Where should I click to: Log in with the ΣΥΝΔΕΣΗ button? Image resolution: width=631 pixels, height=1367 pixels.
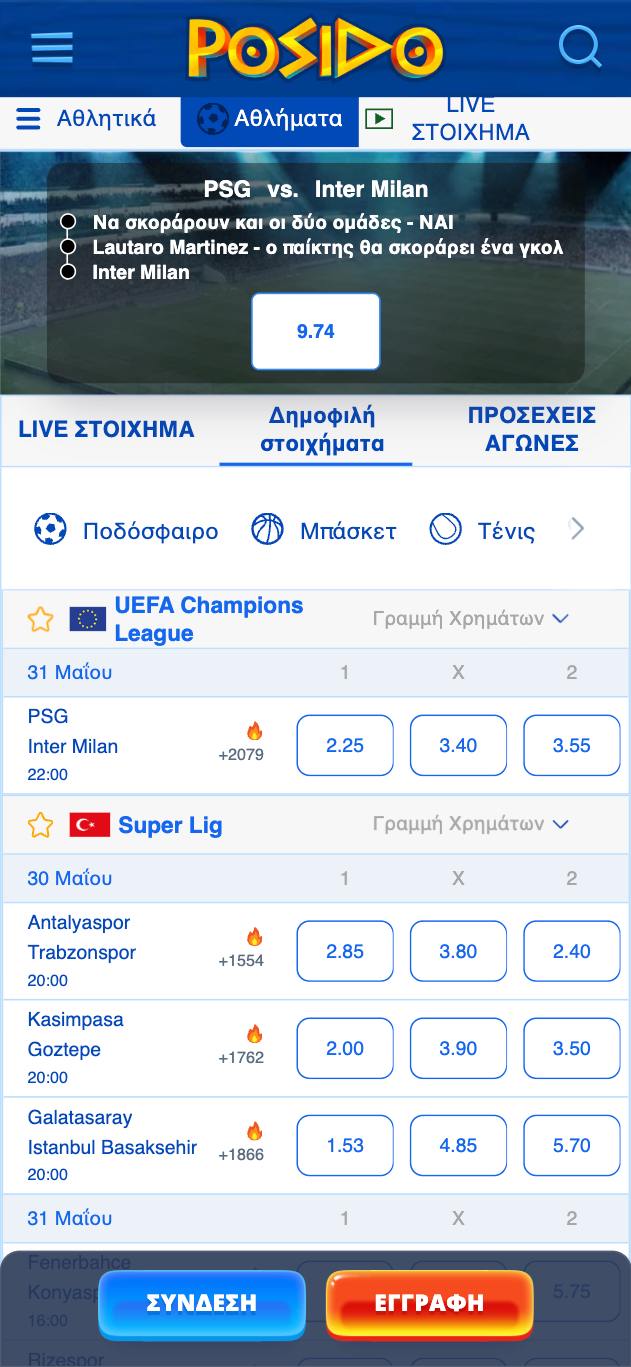point(202,1304)
